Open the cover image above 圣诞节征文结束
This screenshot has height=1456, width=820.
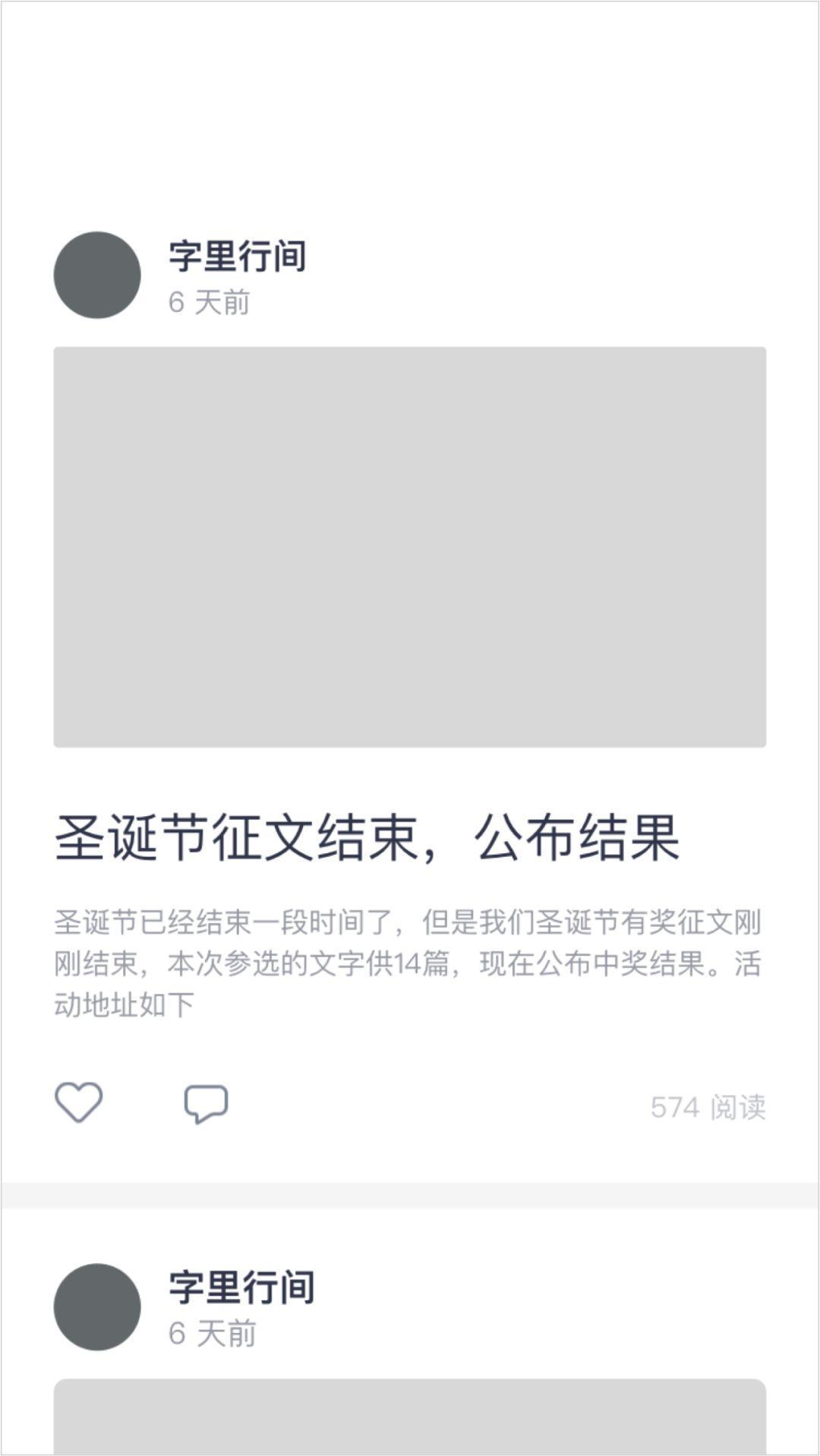point(410,547)
